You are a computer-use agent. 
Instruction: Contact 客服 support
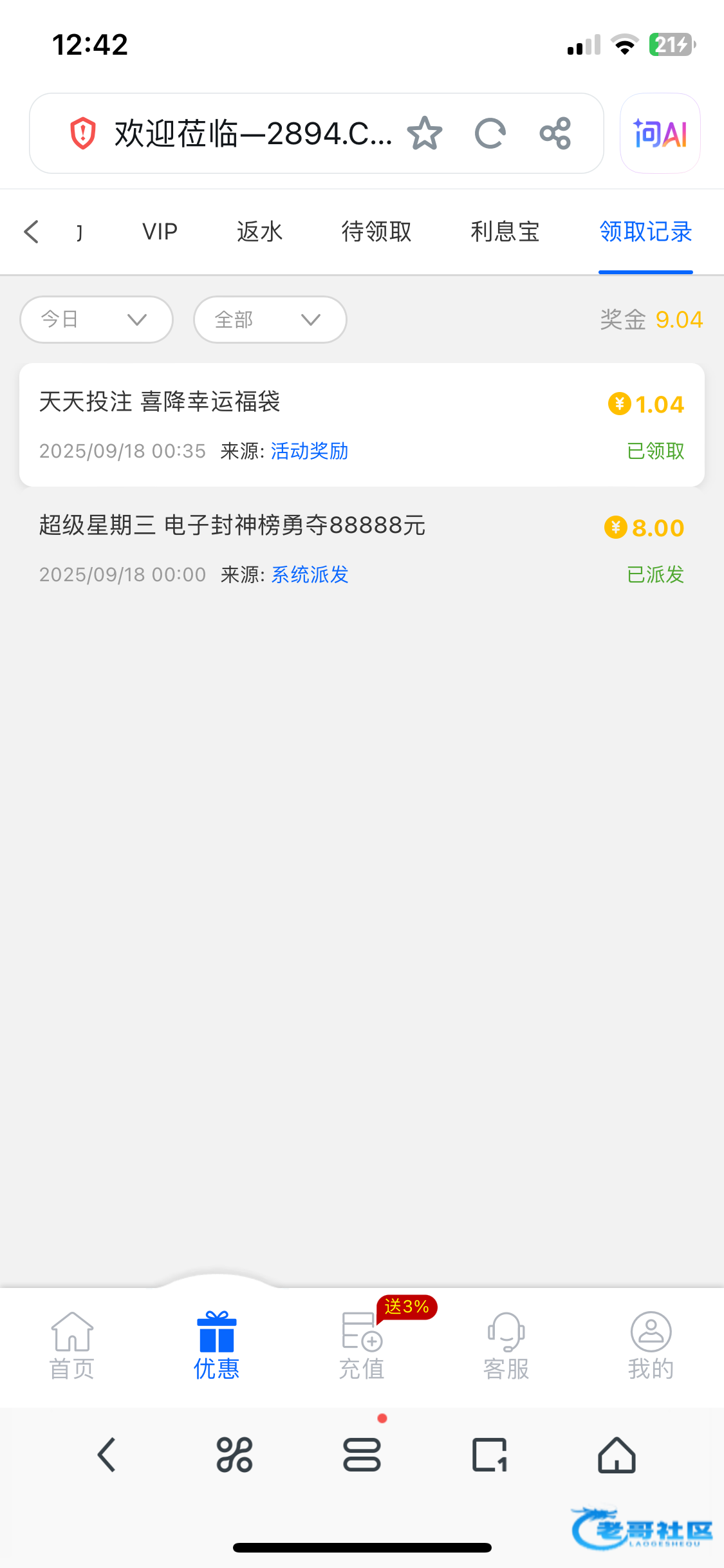tap(506, 1345)
